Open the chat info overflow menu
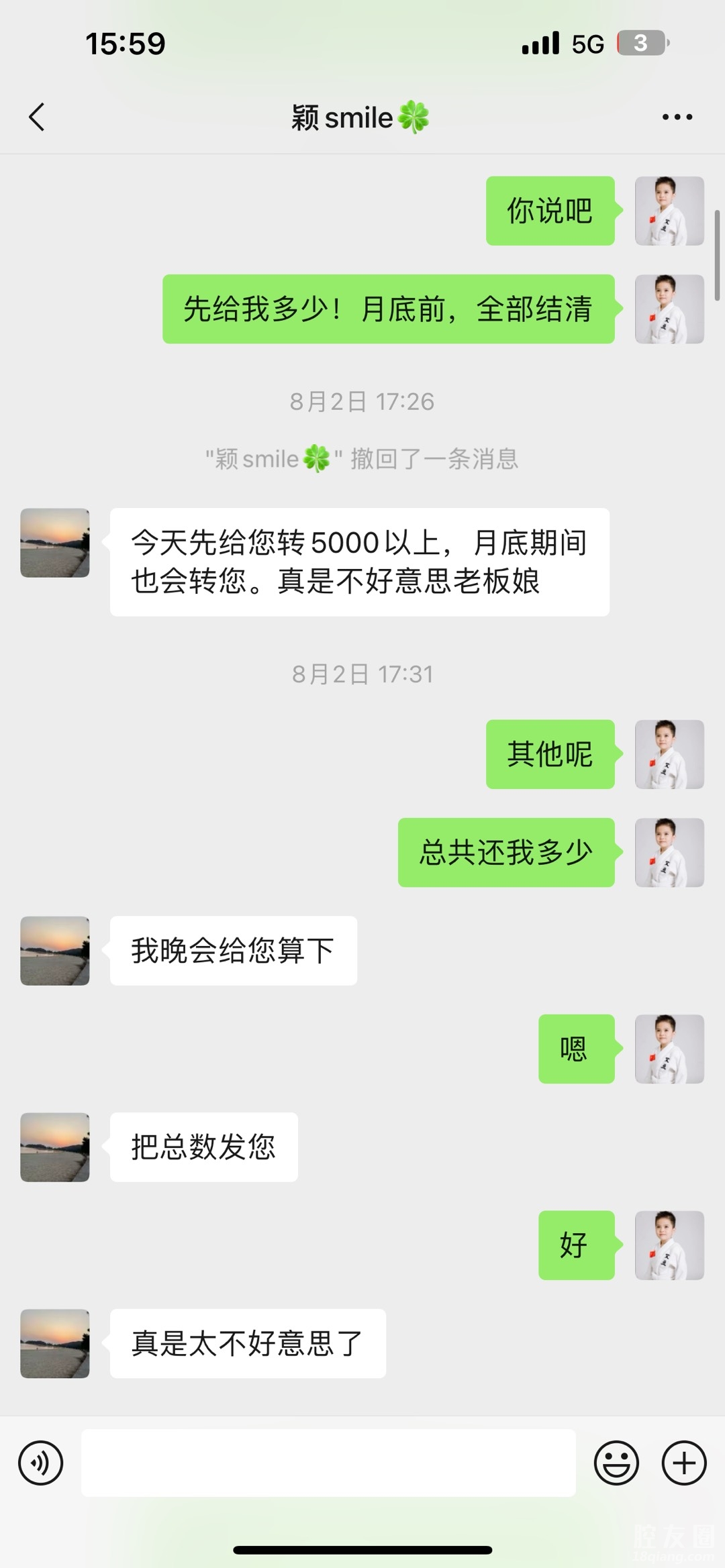 click(x=677, y=117)
